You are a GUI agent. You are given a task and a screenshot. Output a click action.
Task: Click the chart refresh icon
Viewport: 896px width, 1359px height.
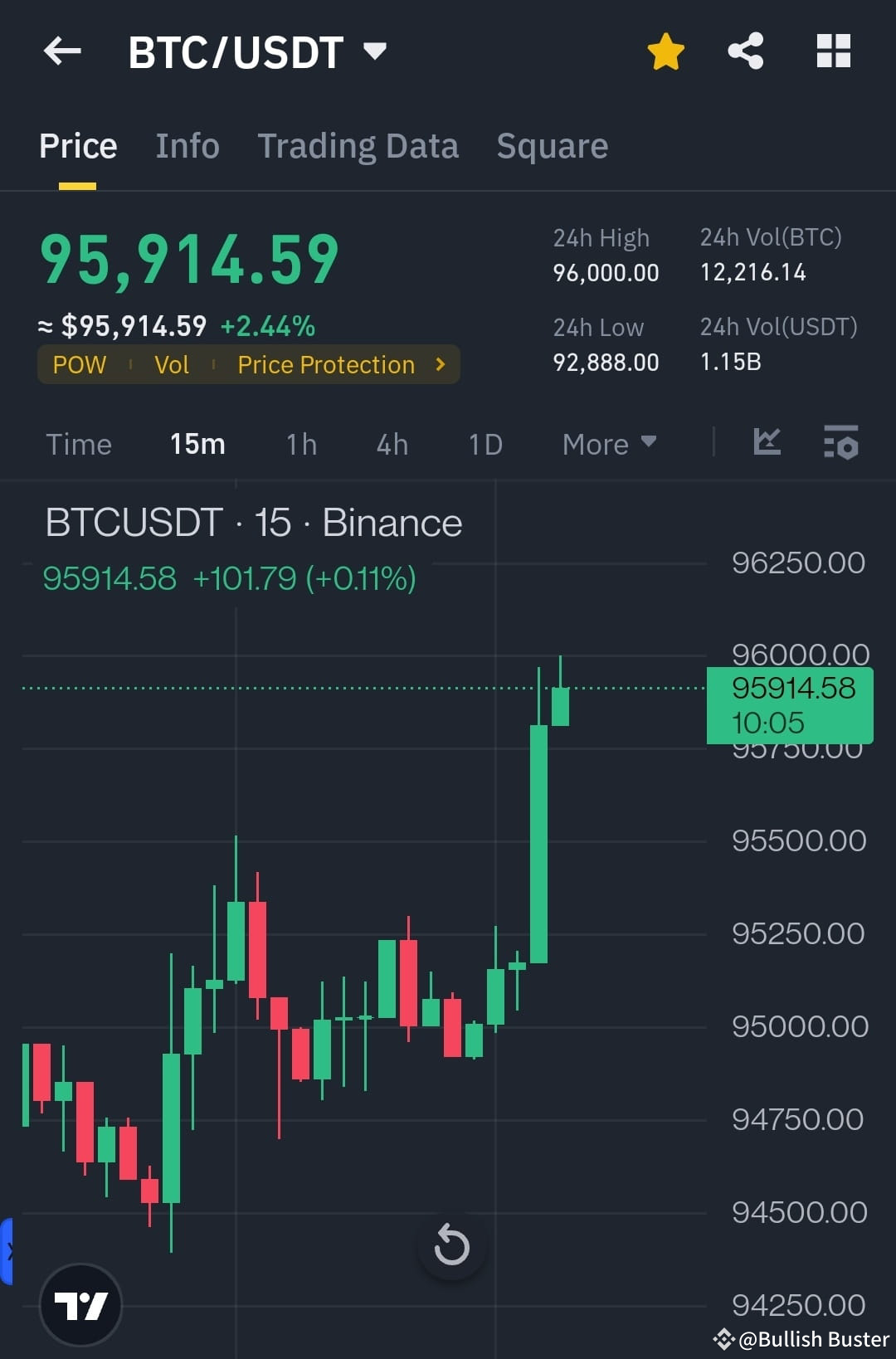tap(451, 1245)
